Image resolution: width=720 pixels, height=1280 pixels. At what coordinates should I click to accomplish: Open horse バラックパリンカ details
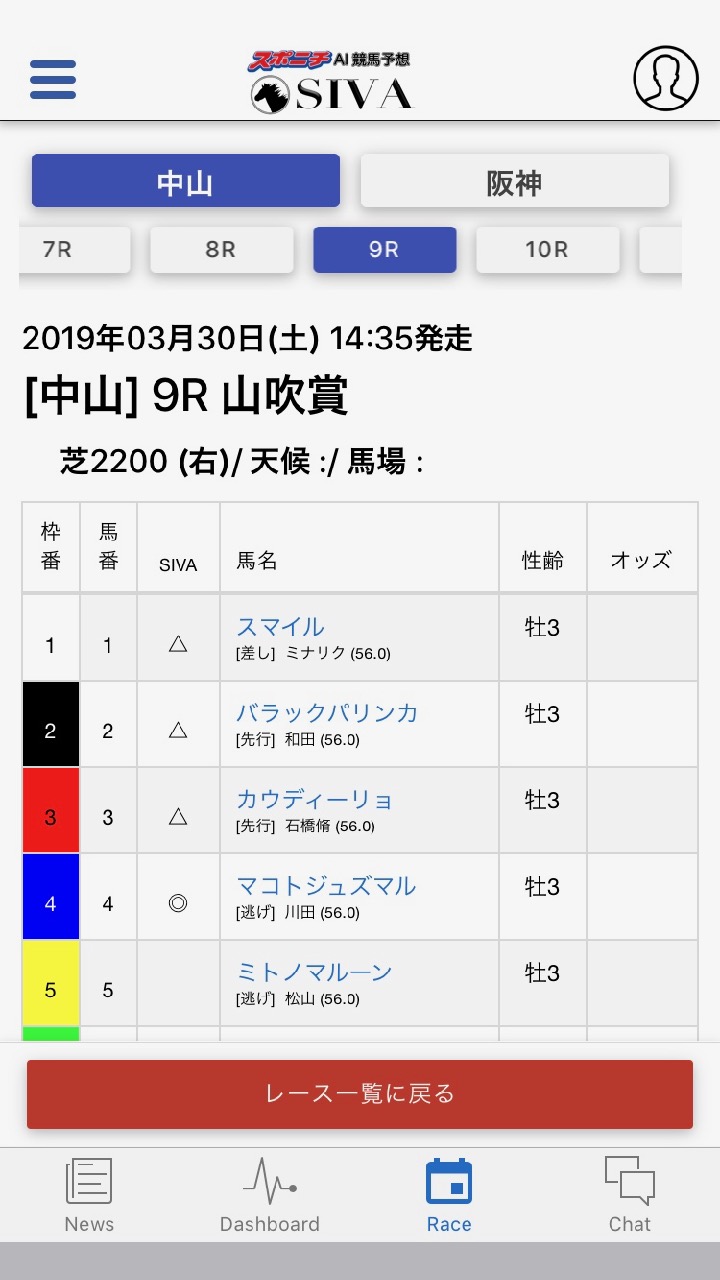click(327, 713)
